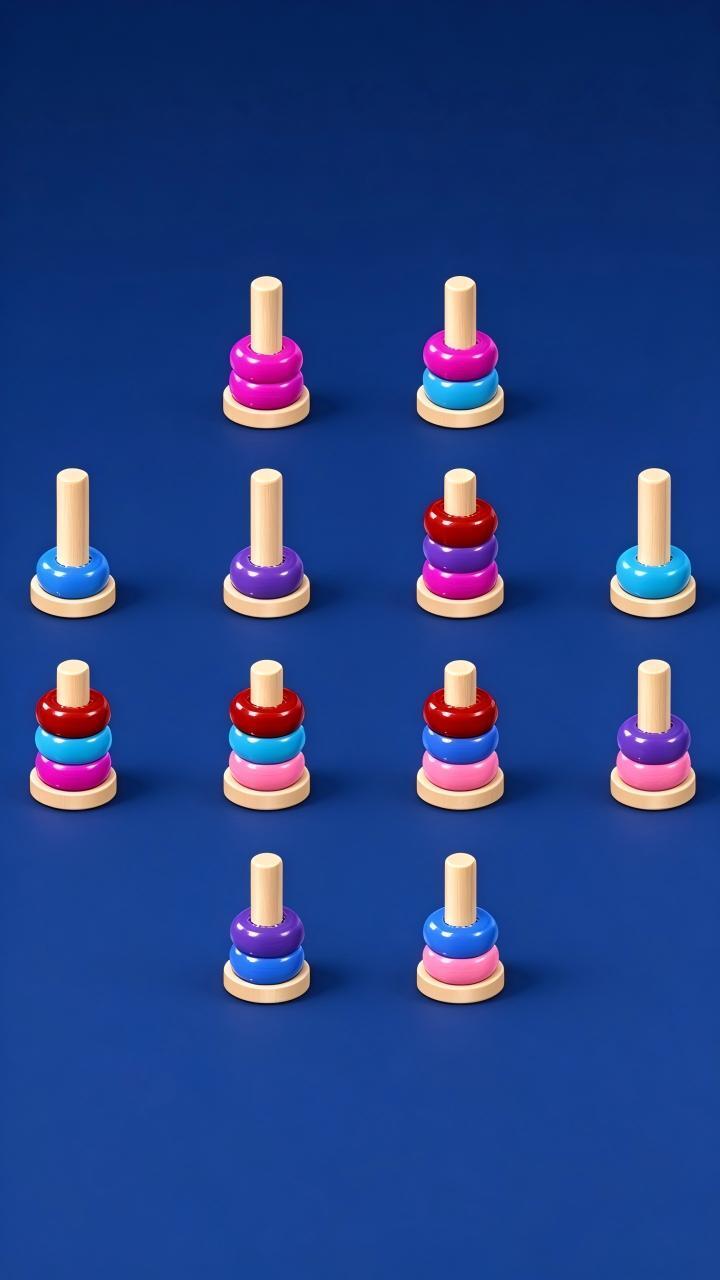Pick the peg with a single purple ring
This screenshot has height=1280, width=720.
pyautogui.click(x=266, y=543)
